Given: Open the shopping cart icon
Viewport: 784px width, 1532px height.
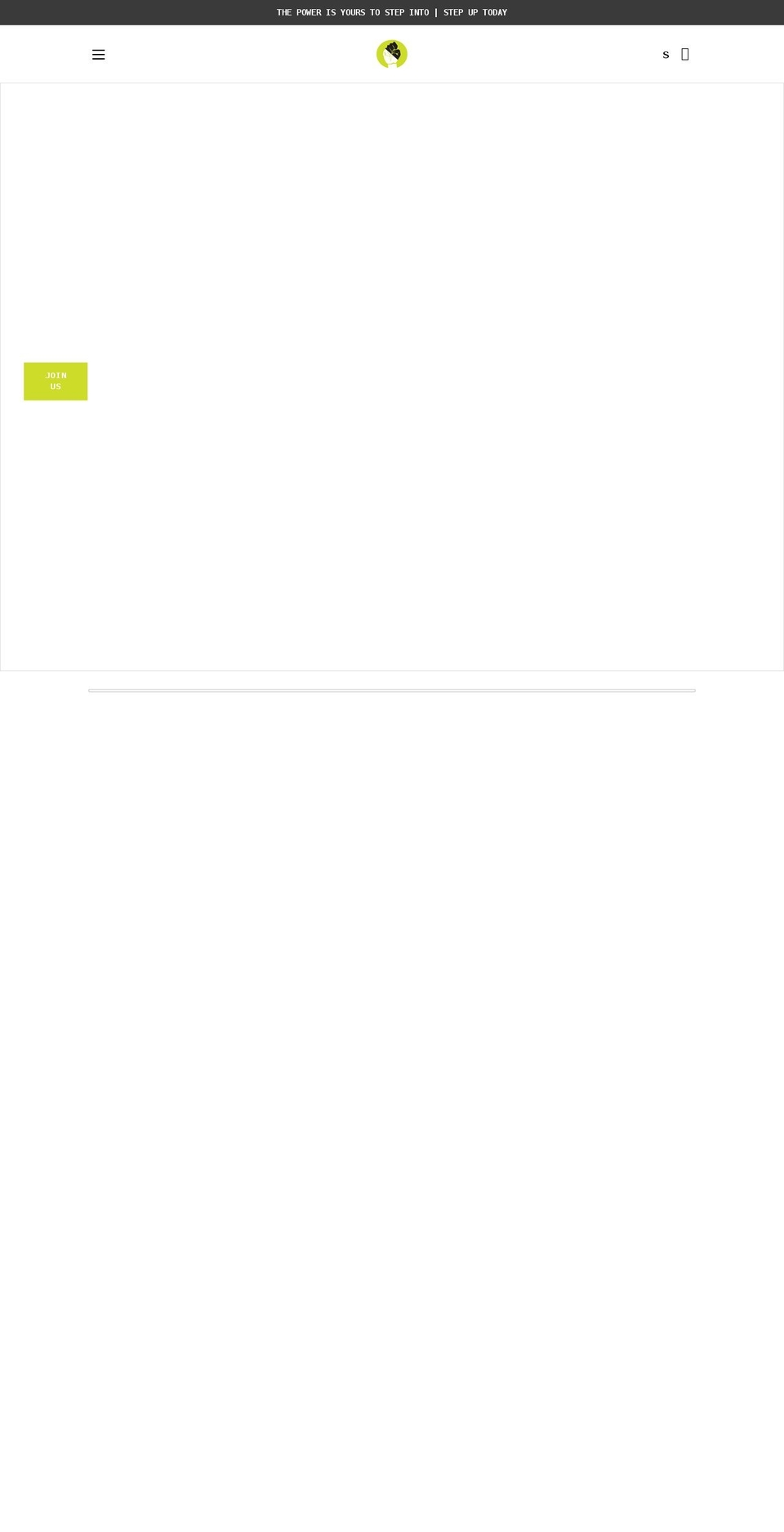Looking at the screenshot, I should [685, 55].
